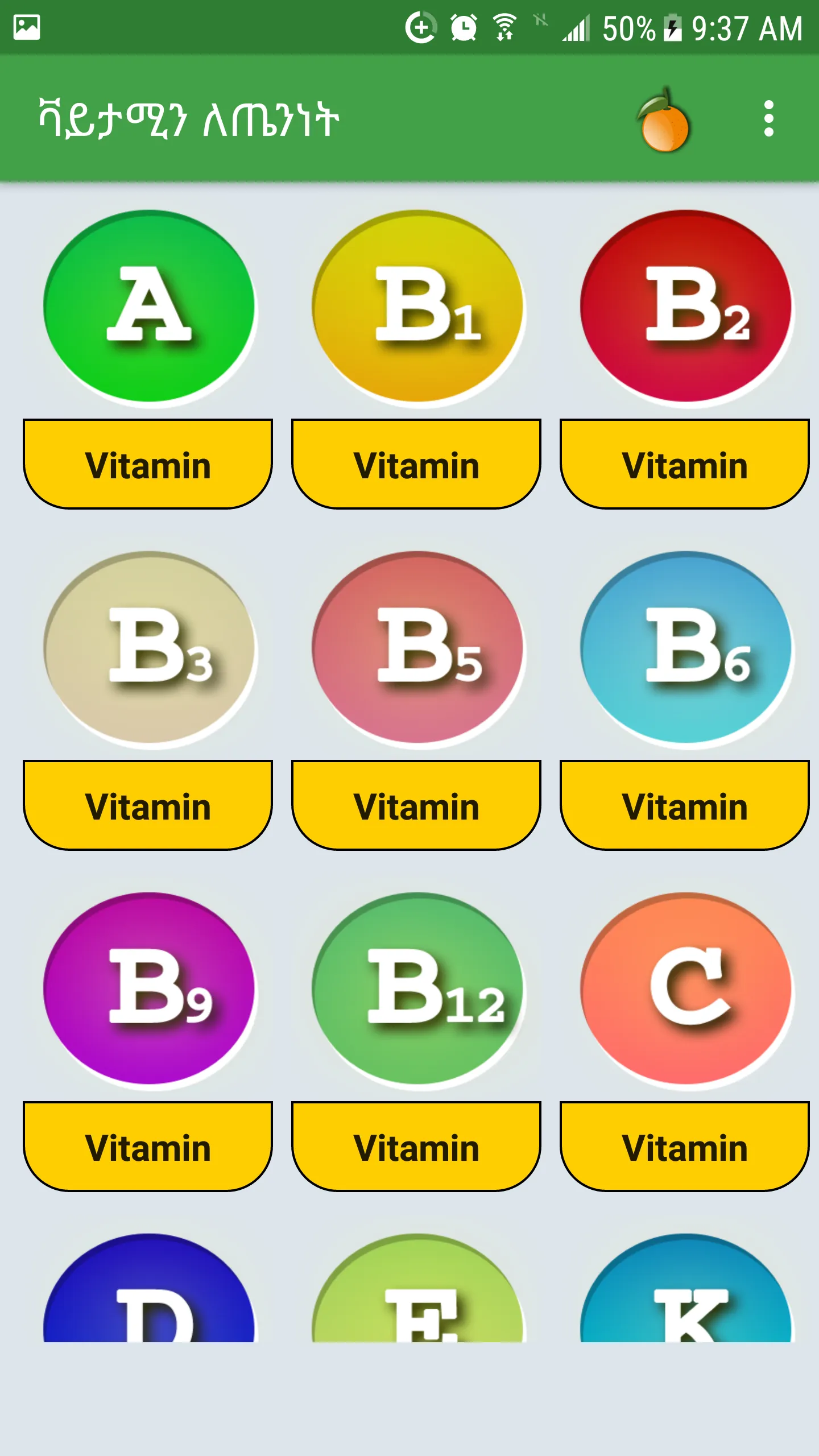Open the pink B5 vitamin badge

coord(418,650)
